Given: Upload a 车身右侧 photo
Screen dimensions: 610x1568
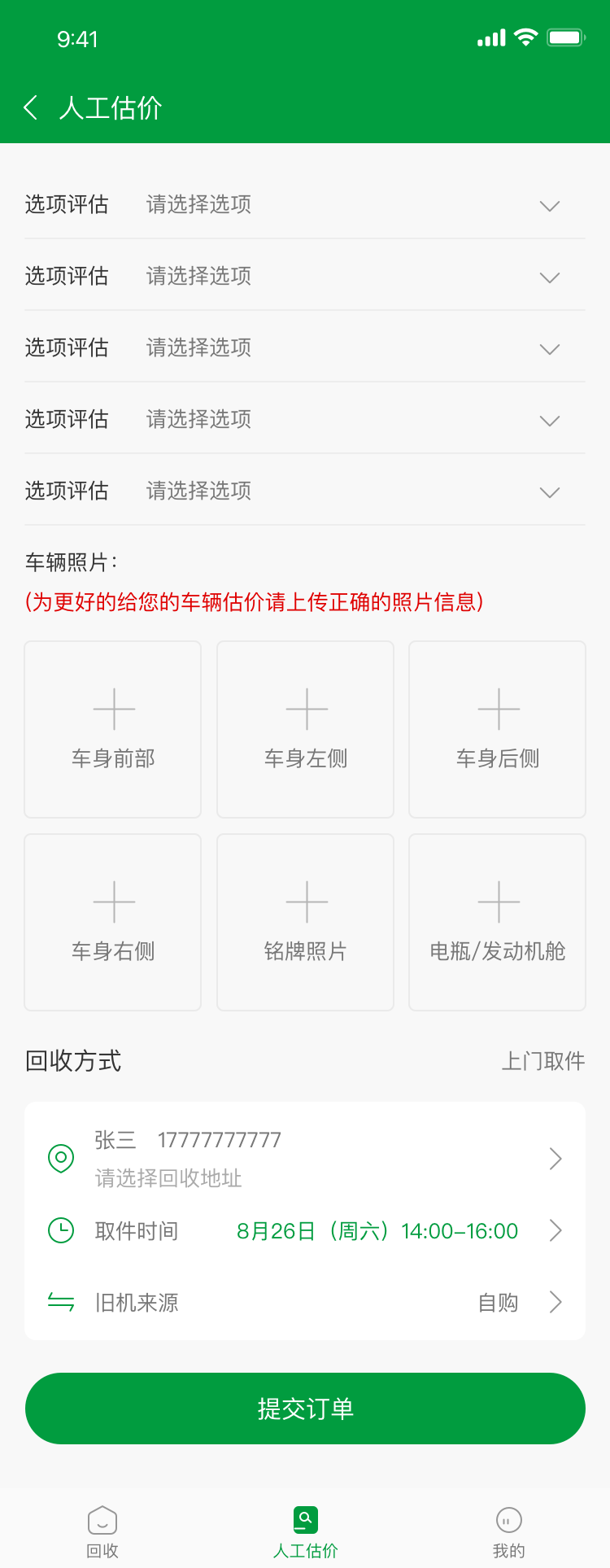Looking at the screenshot, I should (x=113, y=922).
